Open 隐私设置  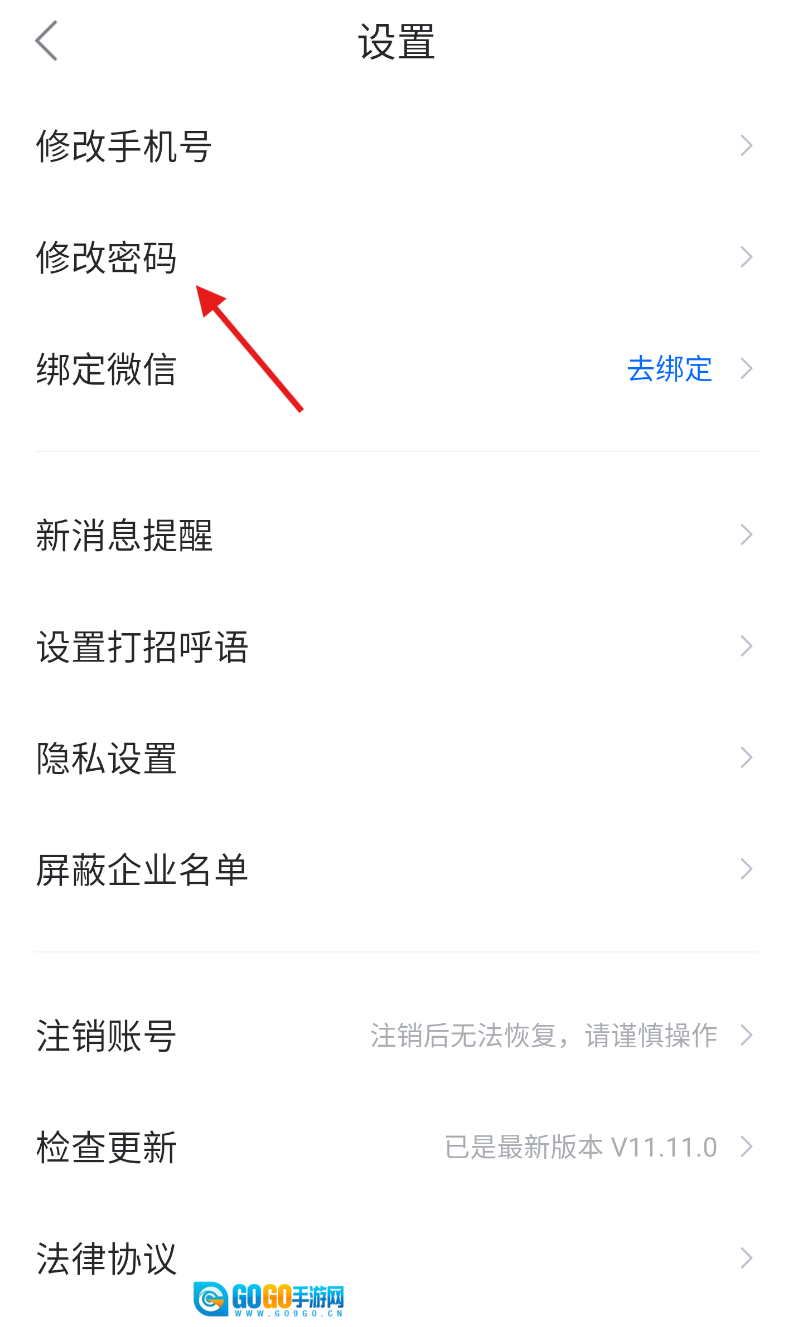(x=107, y=758)
